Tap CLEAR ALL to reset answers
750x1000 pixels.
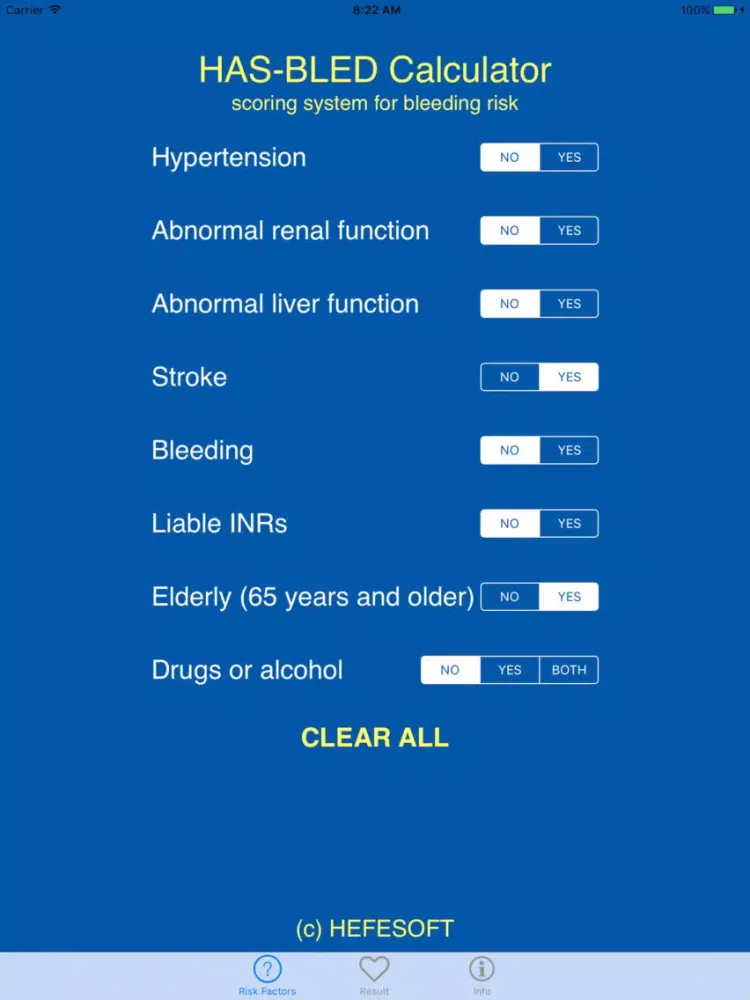(375, 738)
